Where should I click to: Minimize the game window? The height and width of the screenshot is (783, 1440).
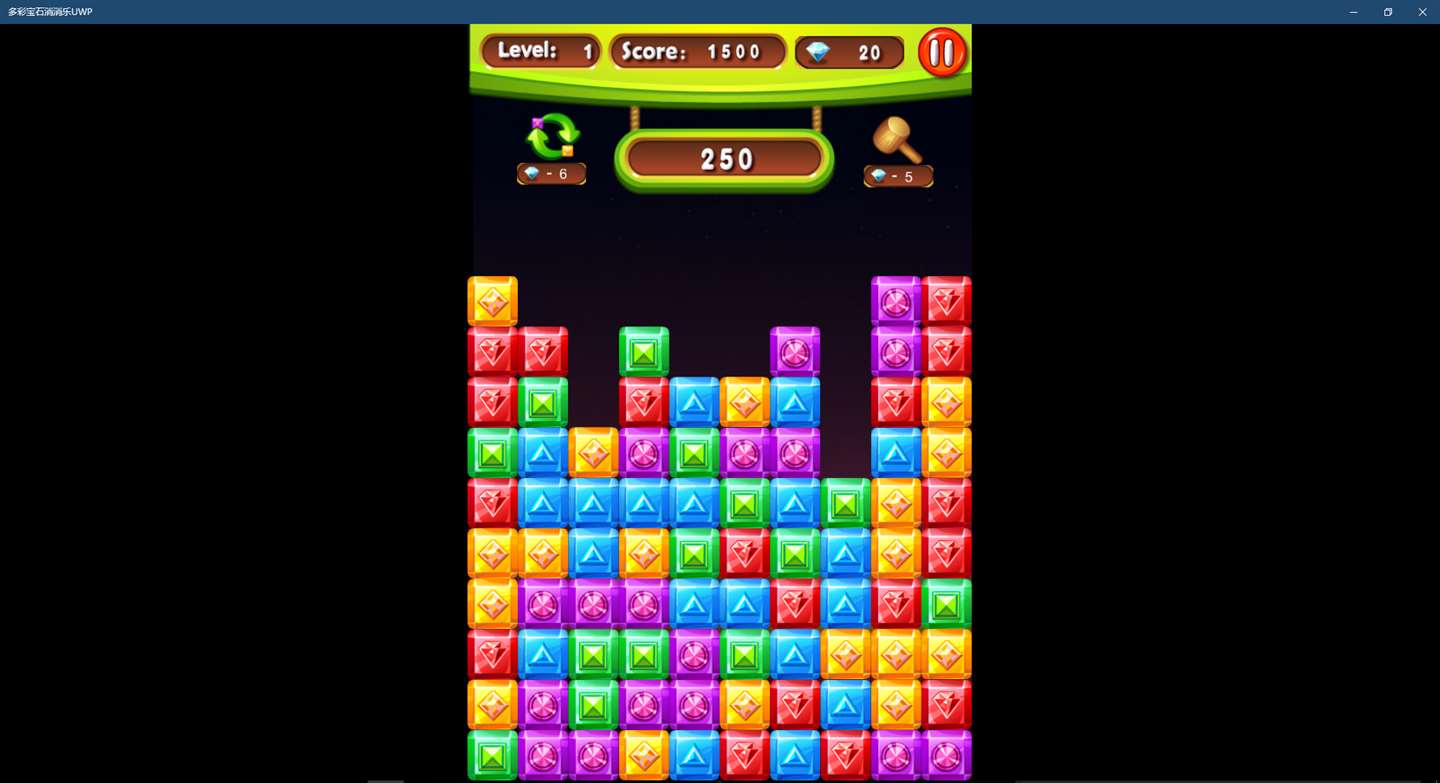point(1353,12)
